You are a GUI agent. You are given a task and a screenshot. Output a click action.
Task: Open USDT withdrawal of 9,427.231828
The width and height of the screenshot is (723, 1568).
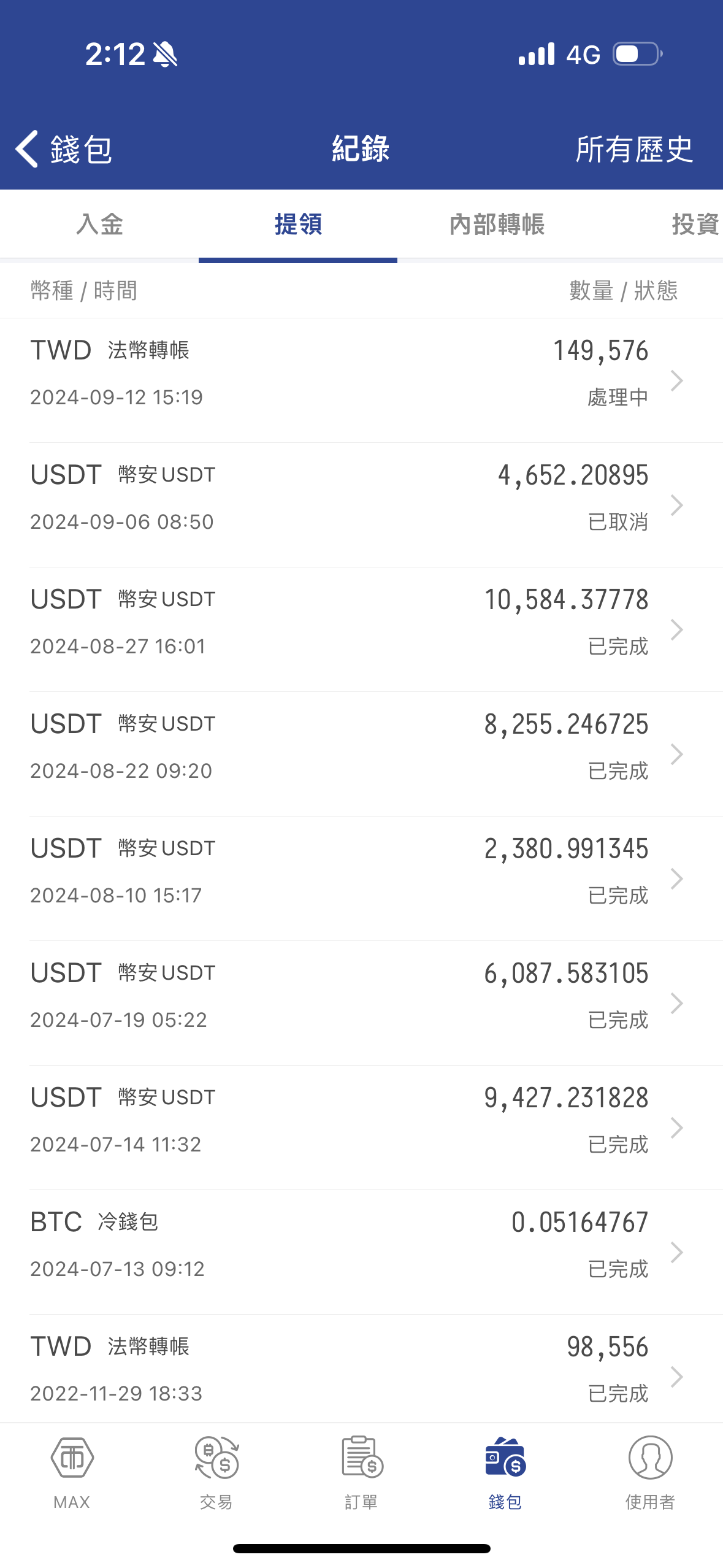point(361,1128)
